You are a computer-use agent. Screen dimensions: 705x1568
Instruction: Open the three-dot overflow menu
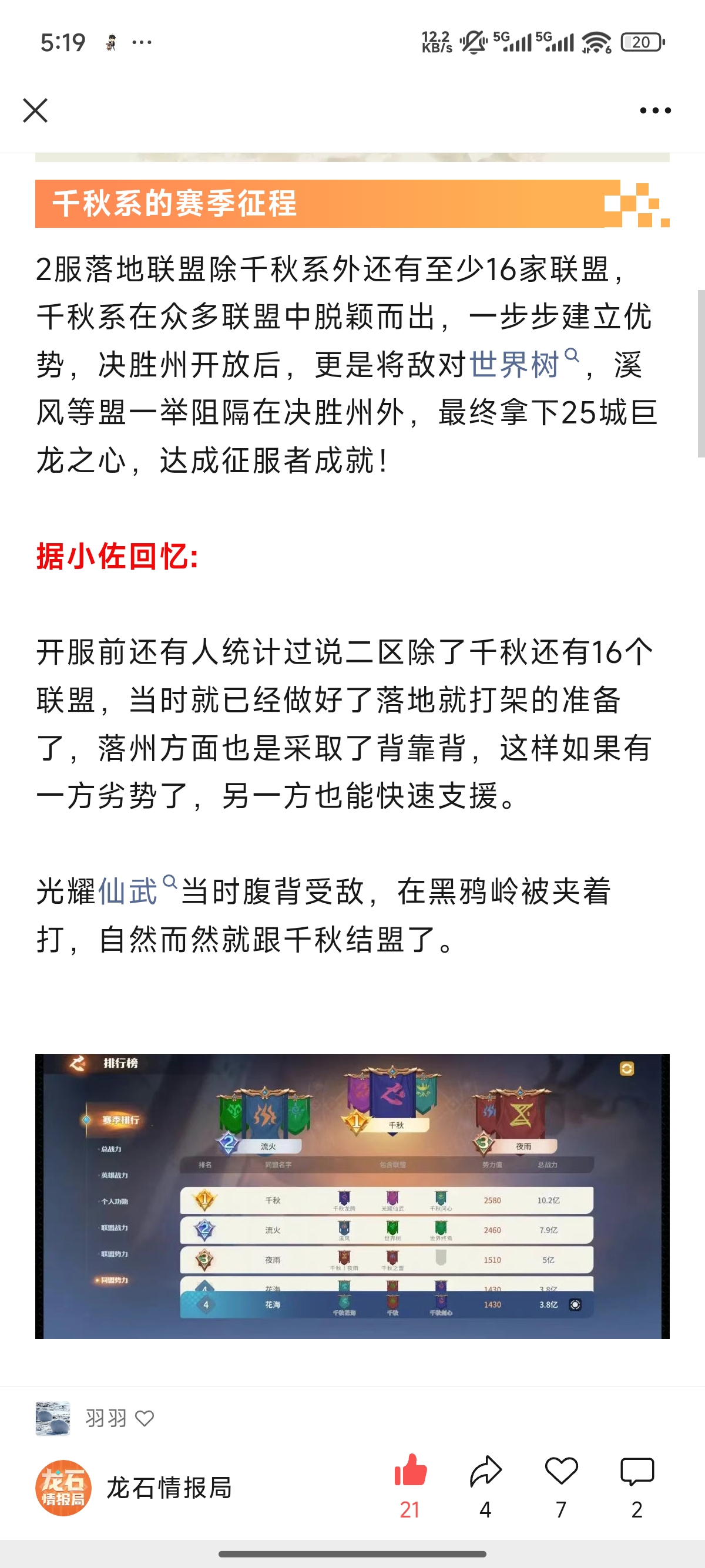tap(654, 111)
